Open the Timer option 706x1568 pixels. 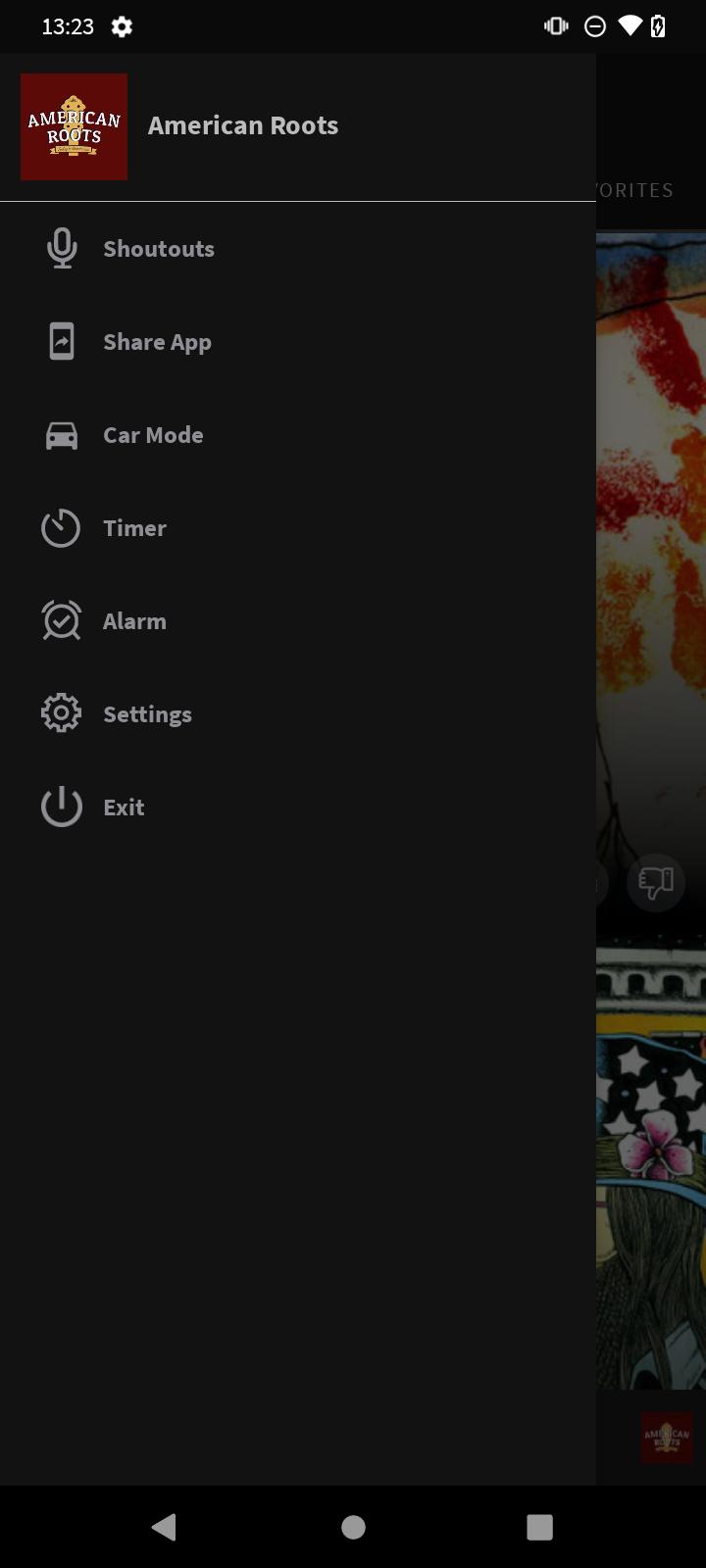[298, 528]
